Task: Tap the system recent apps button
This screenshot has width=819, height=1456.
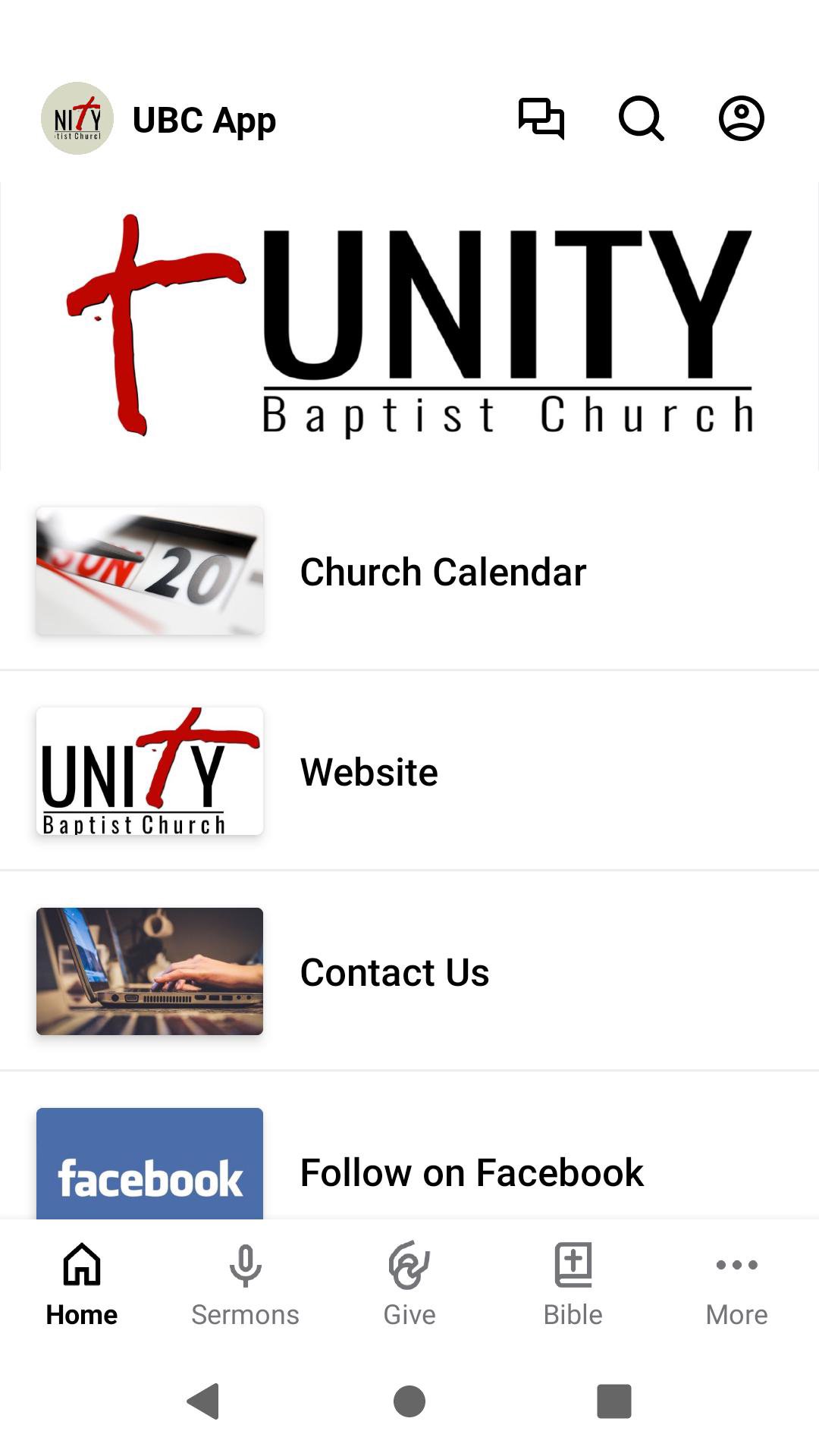Action: pyautogui.click(x=614, y=1401)
